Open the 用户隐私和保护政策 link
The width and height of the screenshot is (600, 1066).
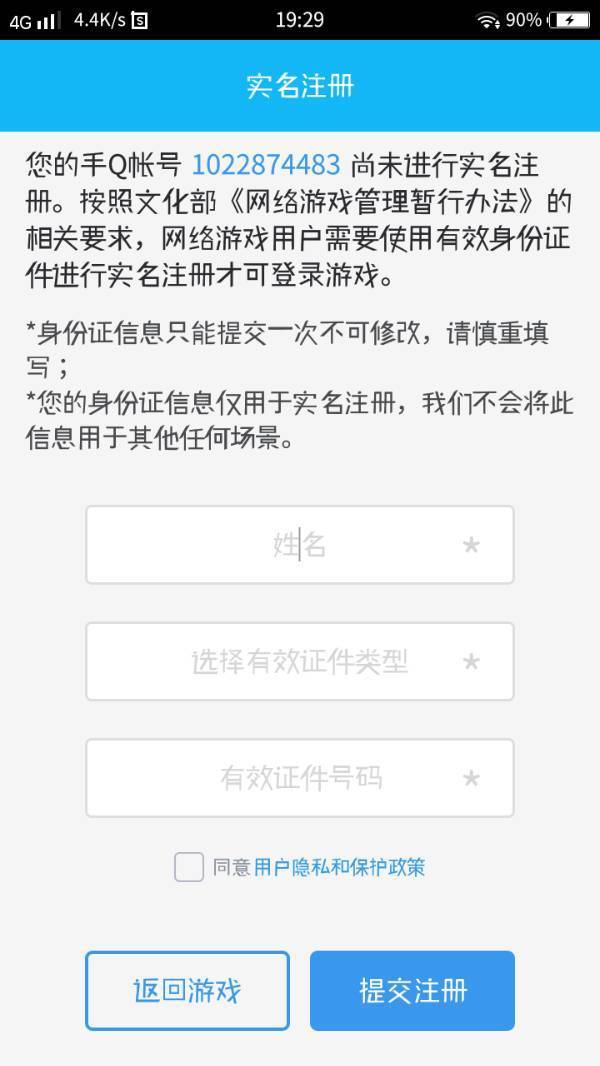click(339, 867)
